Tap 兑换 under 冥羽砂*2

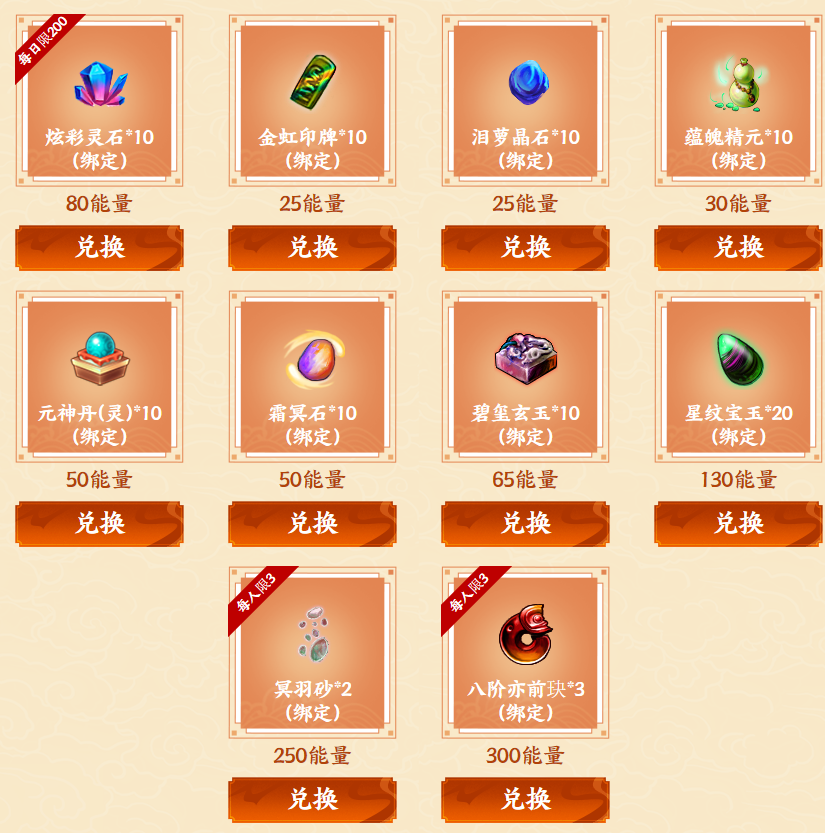[x=312, y=799]
